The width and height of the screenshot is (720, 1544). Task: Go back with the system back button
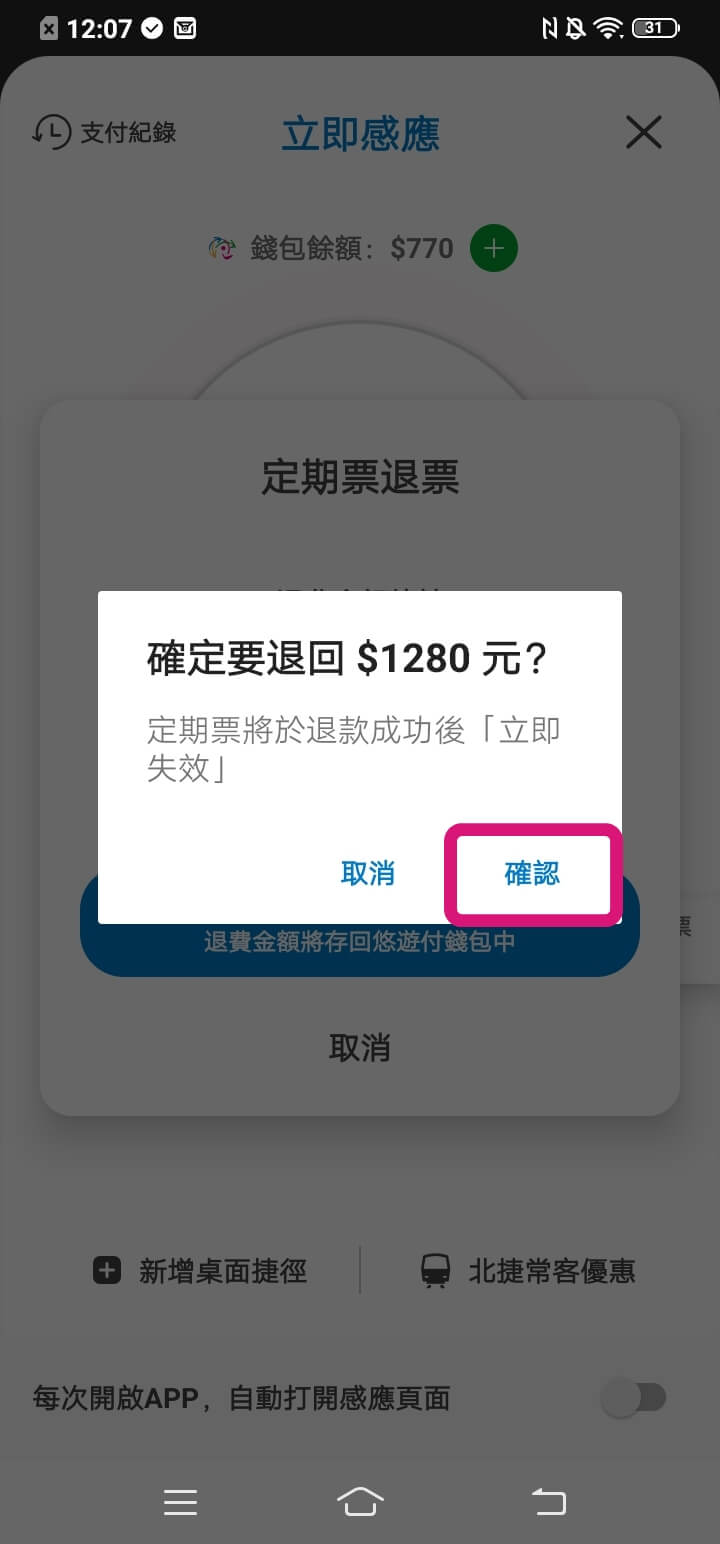548,1501
